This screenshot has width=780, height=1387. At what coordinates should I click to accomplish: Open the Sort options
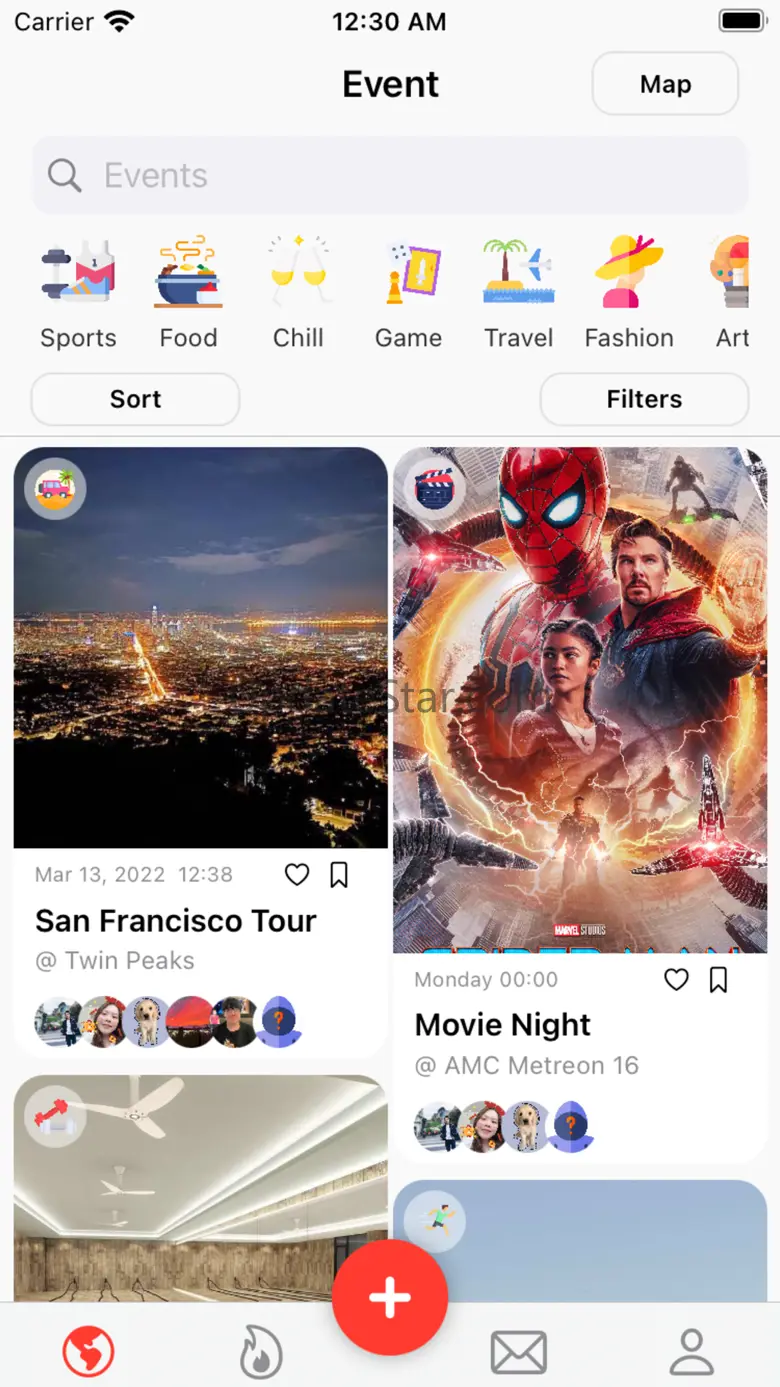135,399
